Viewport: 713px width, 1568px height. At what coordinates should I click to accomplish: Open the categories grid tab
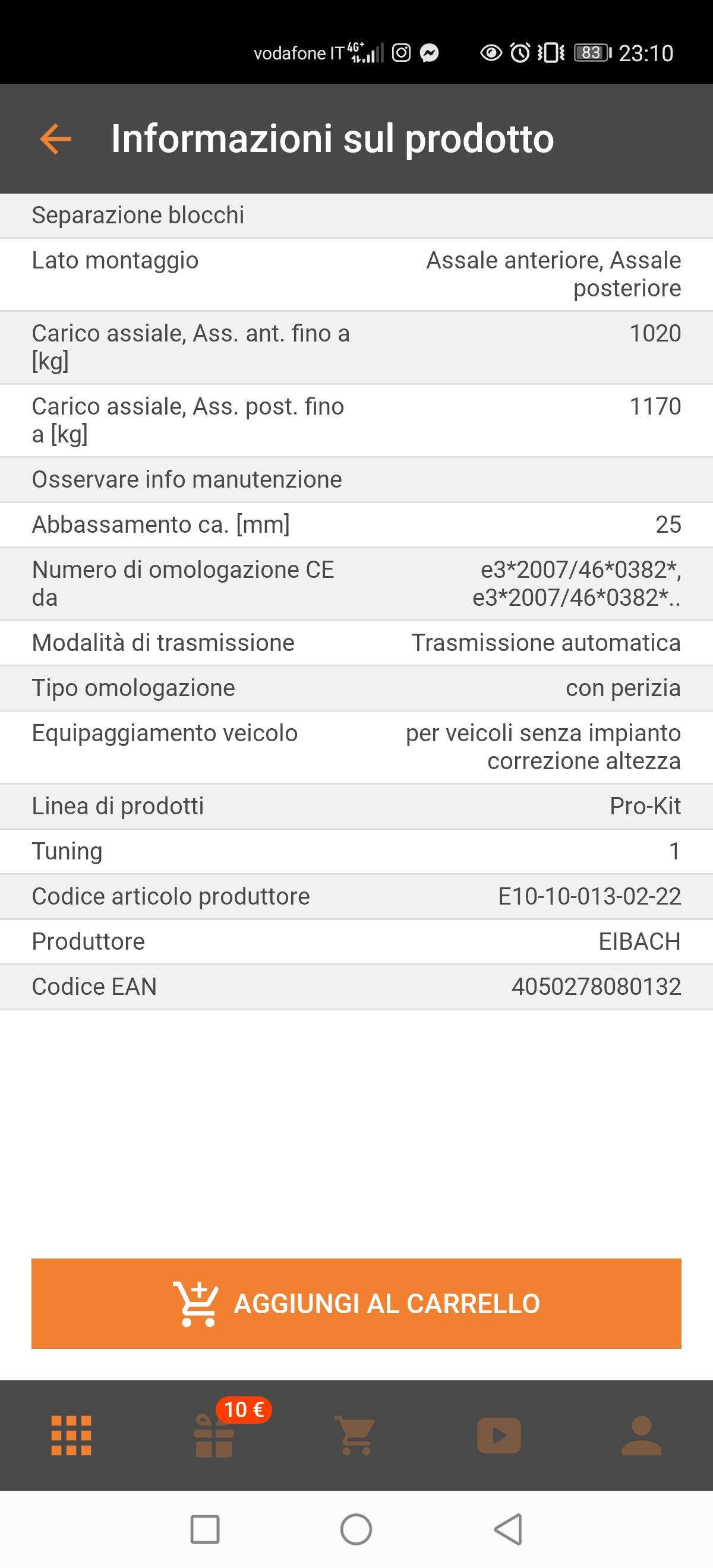(x=71, y=1436)
